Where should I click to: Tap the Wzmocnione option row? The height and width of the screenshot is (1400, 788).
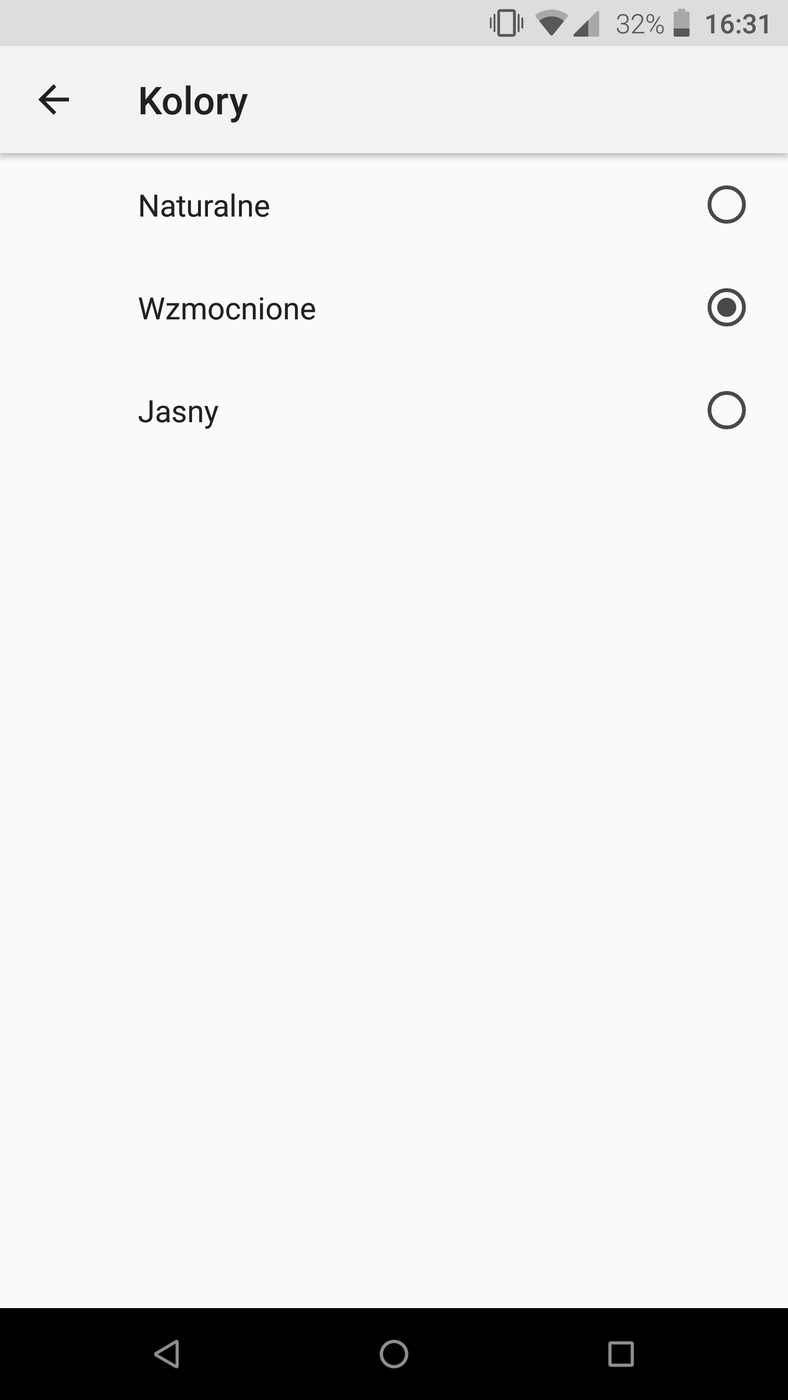394,308
